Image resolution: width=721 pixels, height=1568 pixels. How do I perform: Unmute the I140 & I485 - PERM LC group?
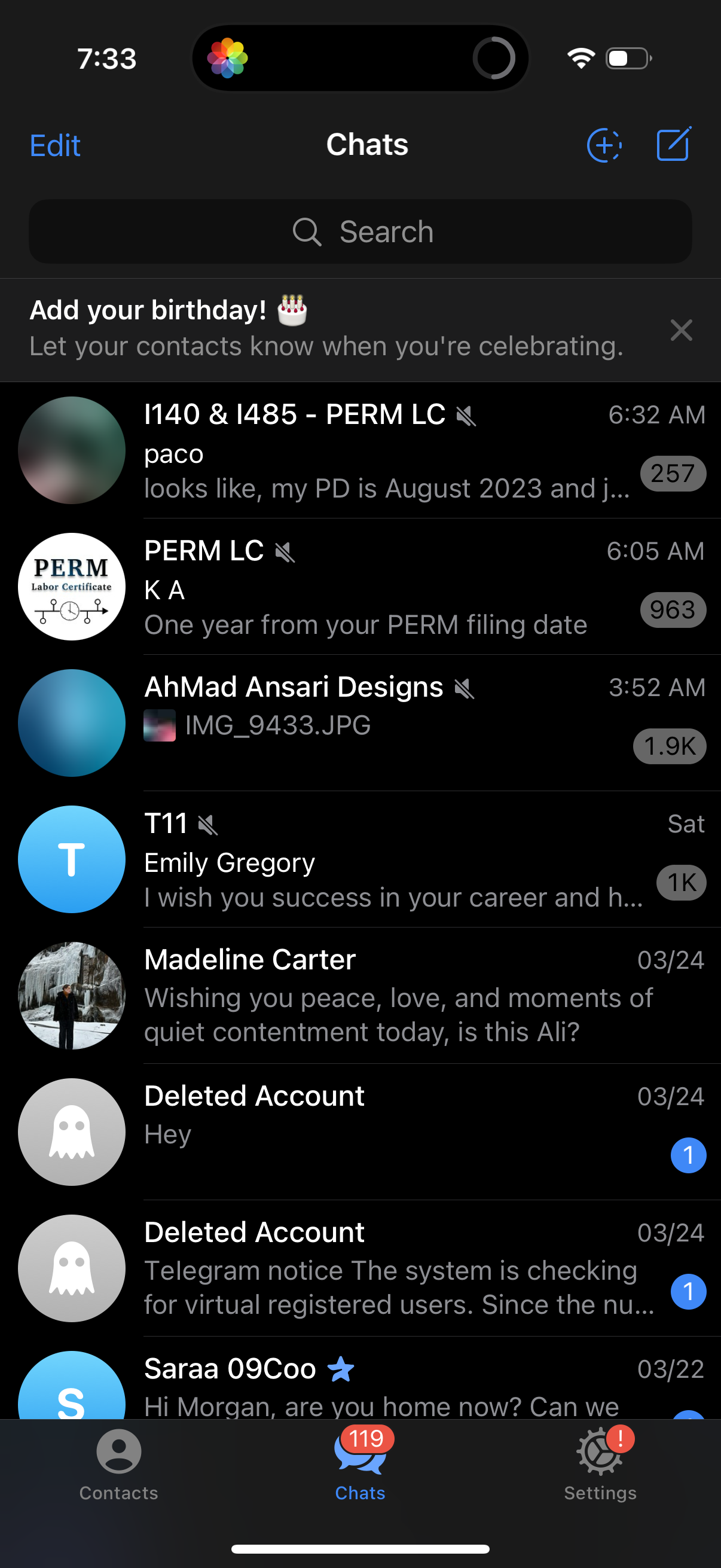(466, 415)
